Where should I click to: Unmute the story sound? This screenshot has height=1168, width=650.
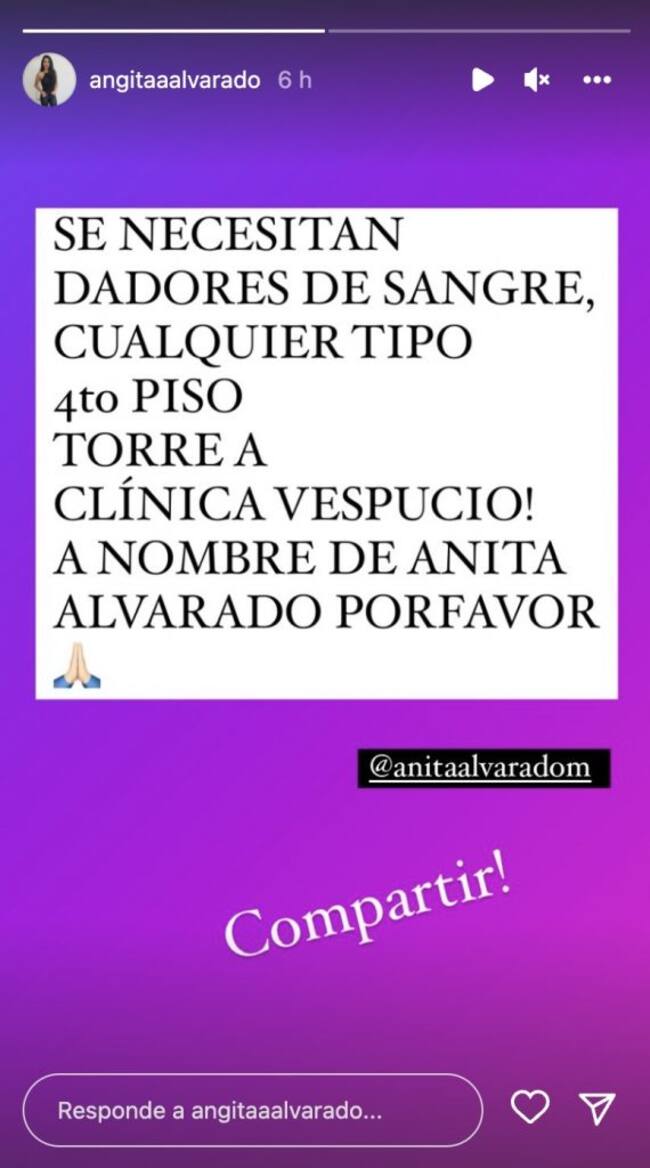[537, 80]
